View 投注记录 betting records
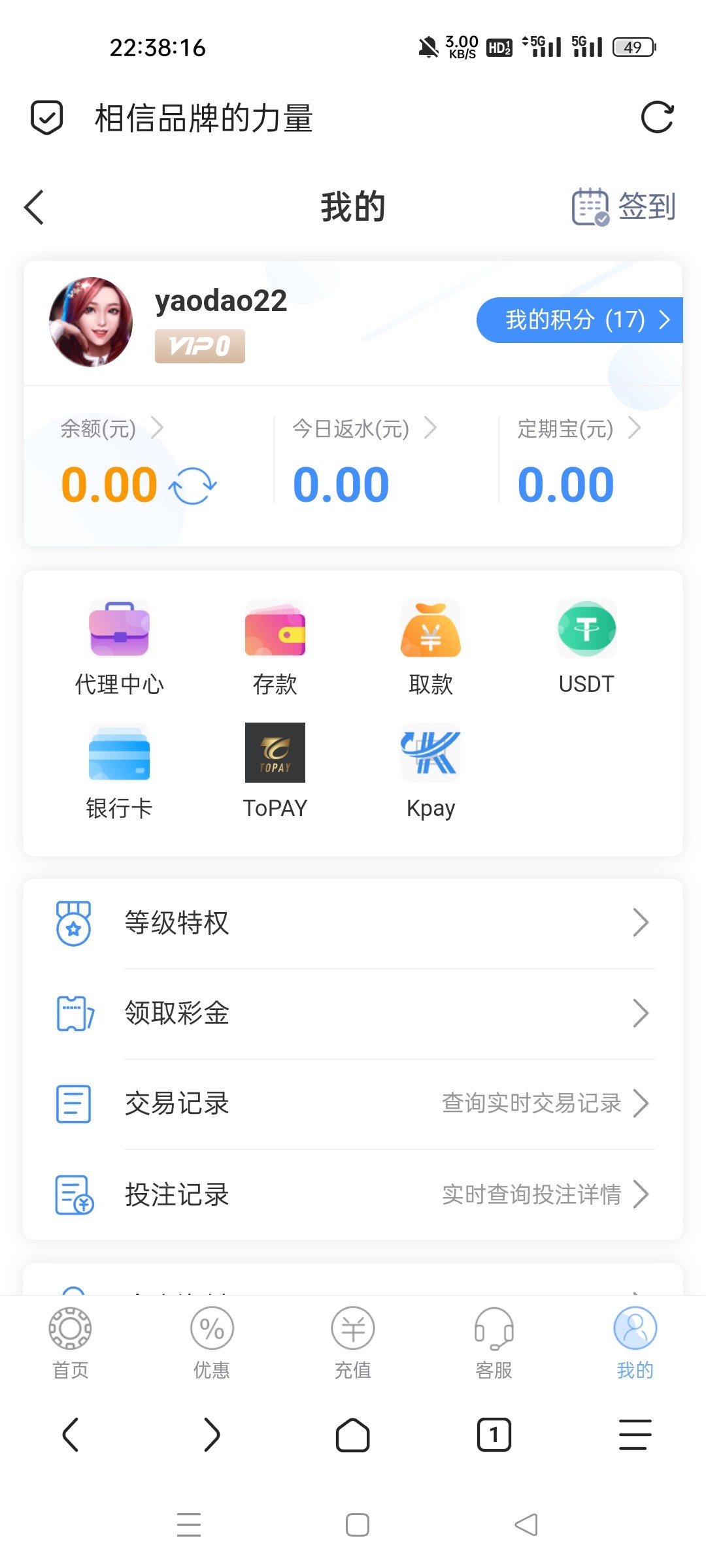 (353, 1194)
